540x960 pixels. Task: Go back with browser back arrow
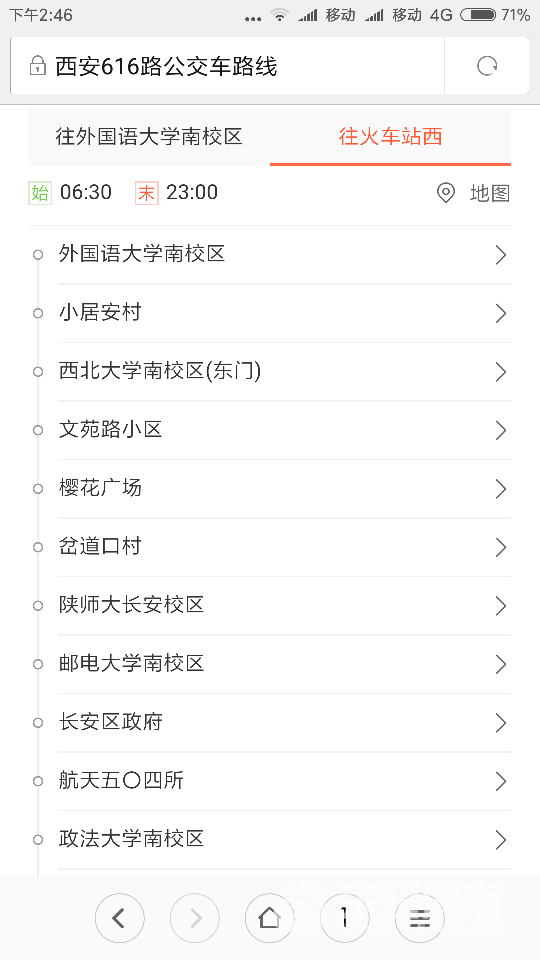119,918
